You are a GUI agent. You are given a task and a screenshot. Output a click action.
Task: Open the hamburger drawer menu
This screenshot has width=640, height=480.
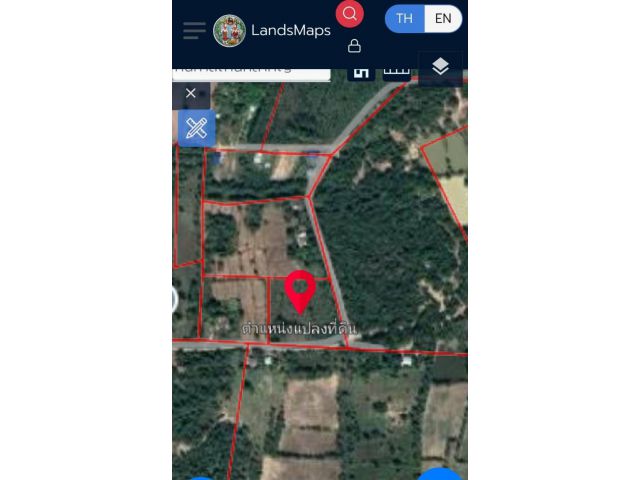[x=194, y=31]
